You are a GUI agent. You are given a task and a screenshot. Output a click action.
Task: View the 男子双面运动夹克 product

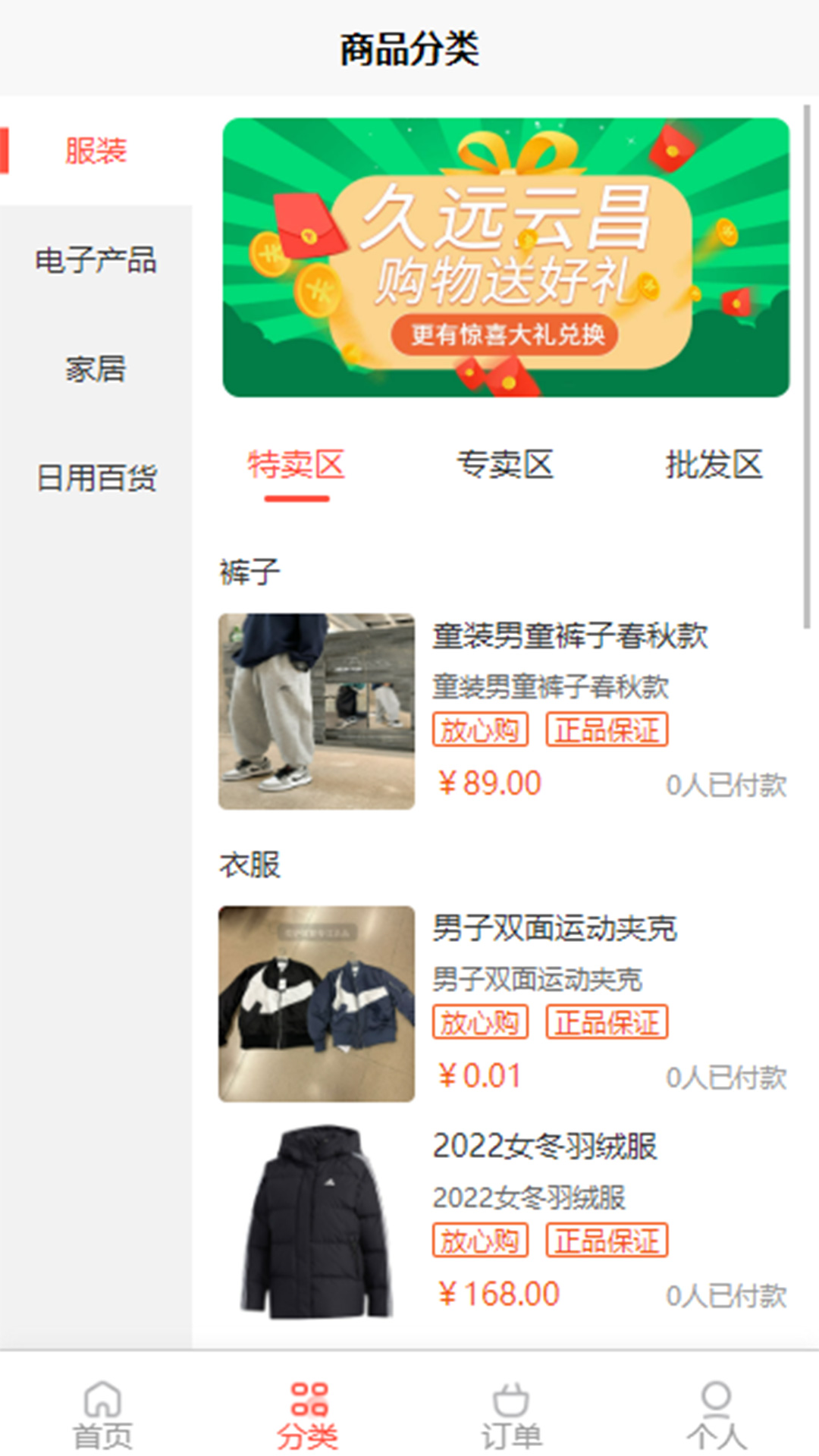point(554,928)
